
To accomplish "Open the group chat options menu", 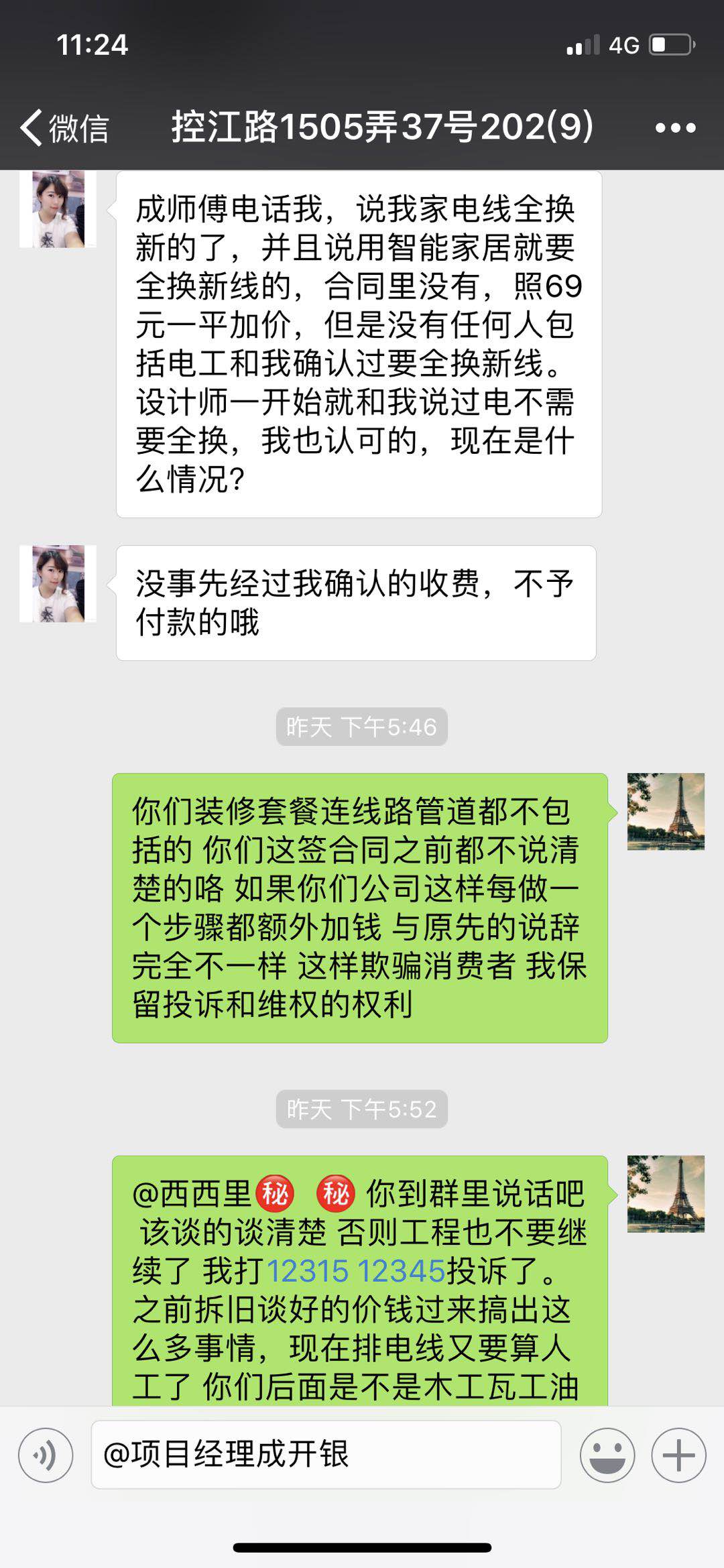I will point(675,127).
